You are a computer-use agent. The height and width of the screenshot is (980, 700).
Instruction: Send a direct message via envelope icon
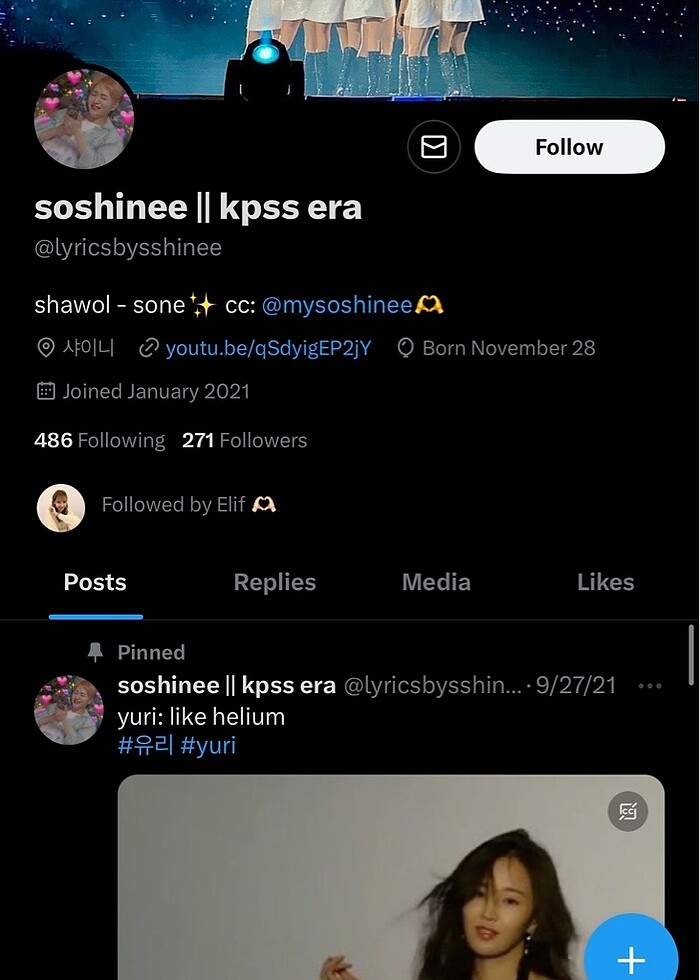[x=433, y=147]
